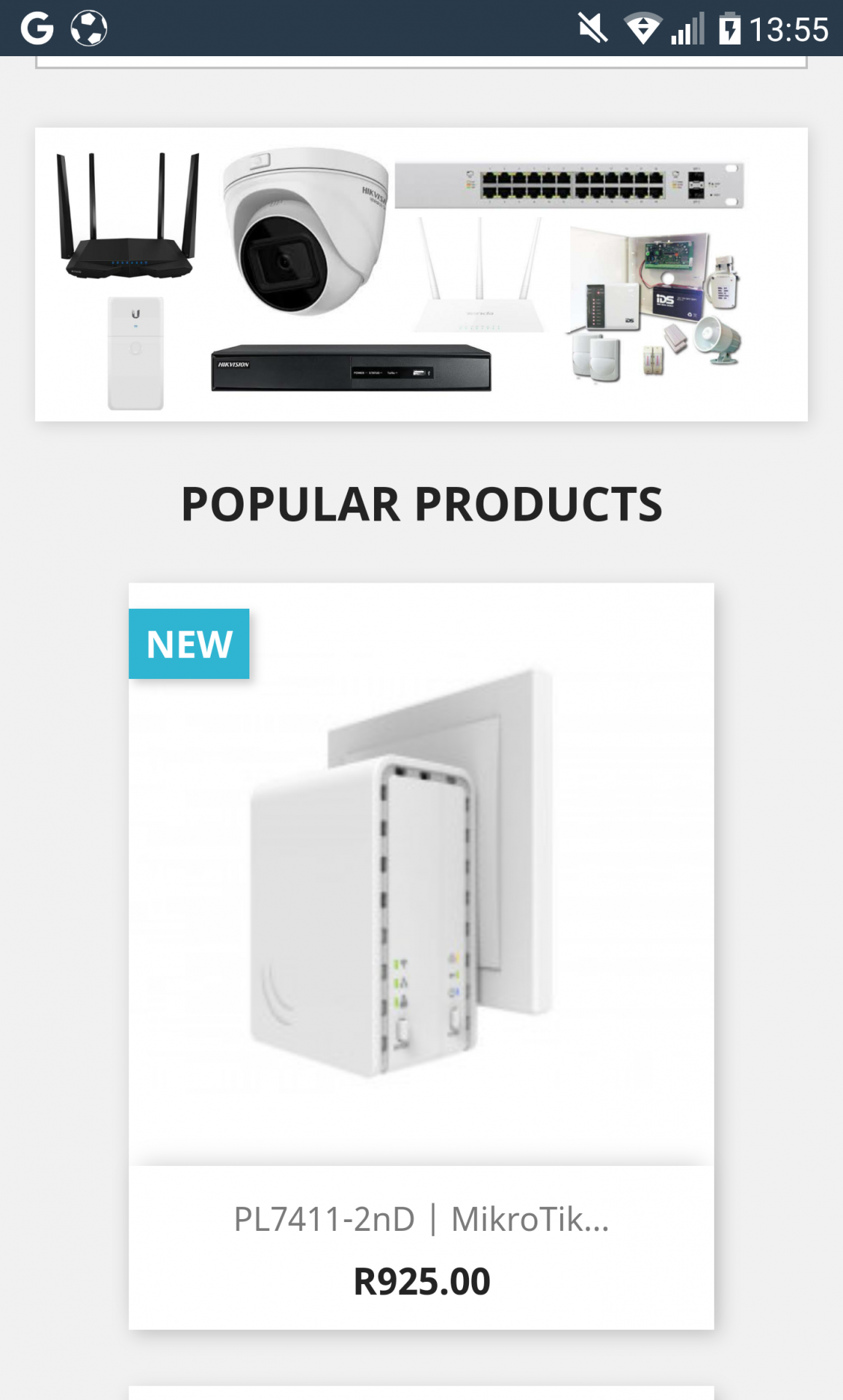This screenshot has height=1400, width=843.
Task: Open the PL7411-2nD MikroTik product card
Action: (421, 955)
